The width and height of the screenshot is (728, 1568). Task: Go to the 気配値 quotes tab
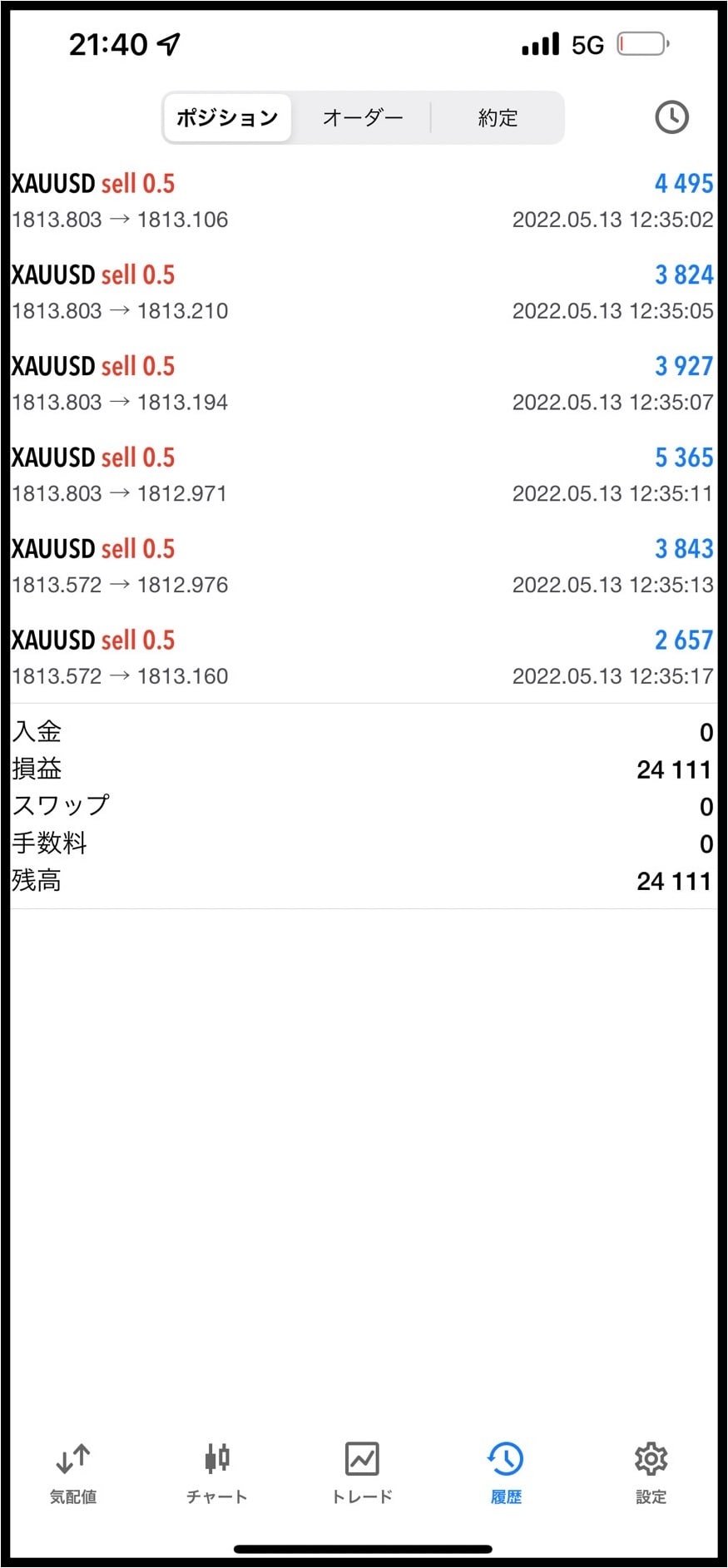click(73, 1473)
